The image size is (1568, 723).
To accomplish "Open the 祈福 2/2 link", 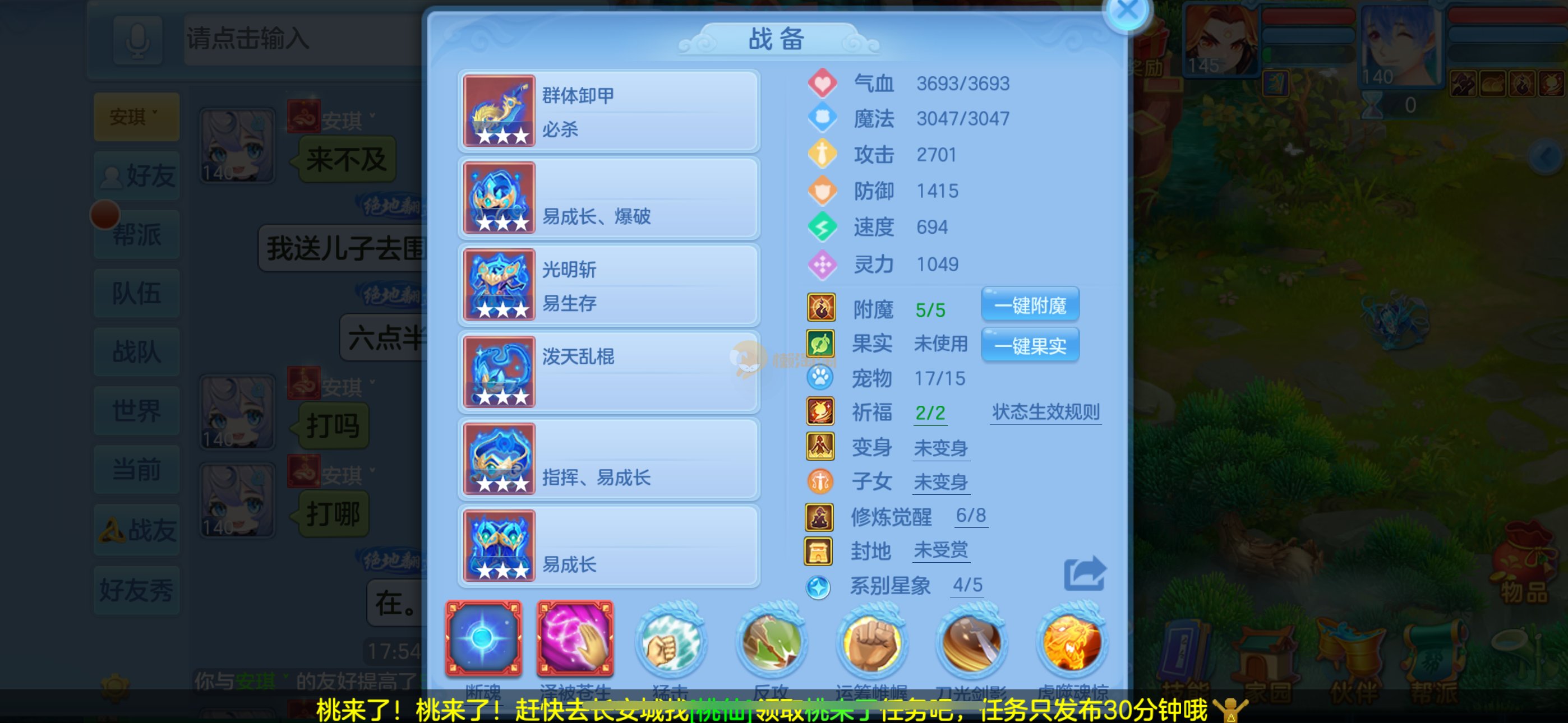I will [x=930, y=413].
